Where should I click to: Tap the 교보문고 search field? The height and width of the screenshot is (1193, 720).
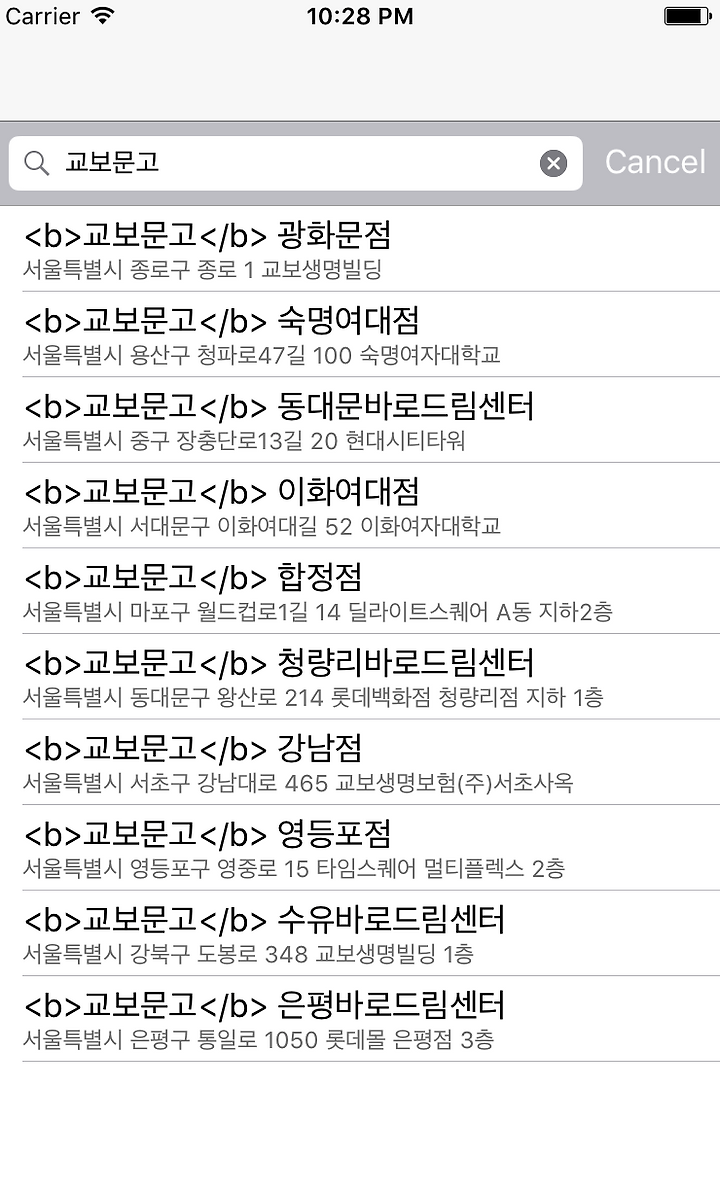[x=295, y=163]
